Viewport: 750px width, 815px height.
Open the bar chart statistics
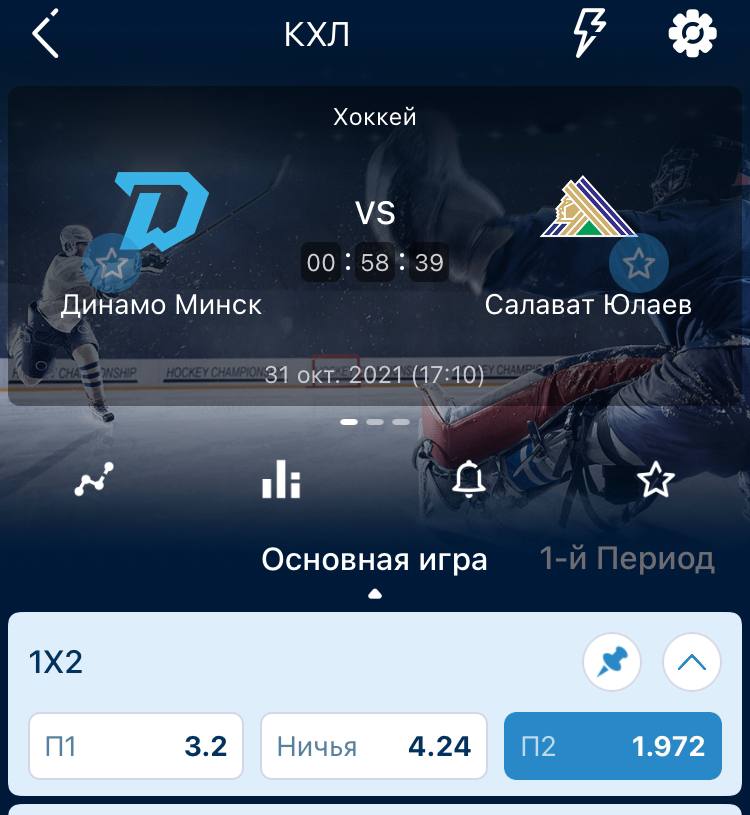pos(281,480)
